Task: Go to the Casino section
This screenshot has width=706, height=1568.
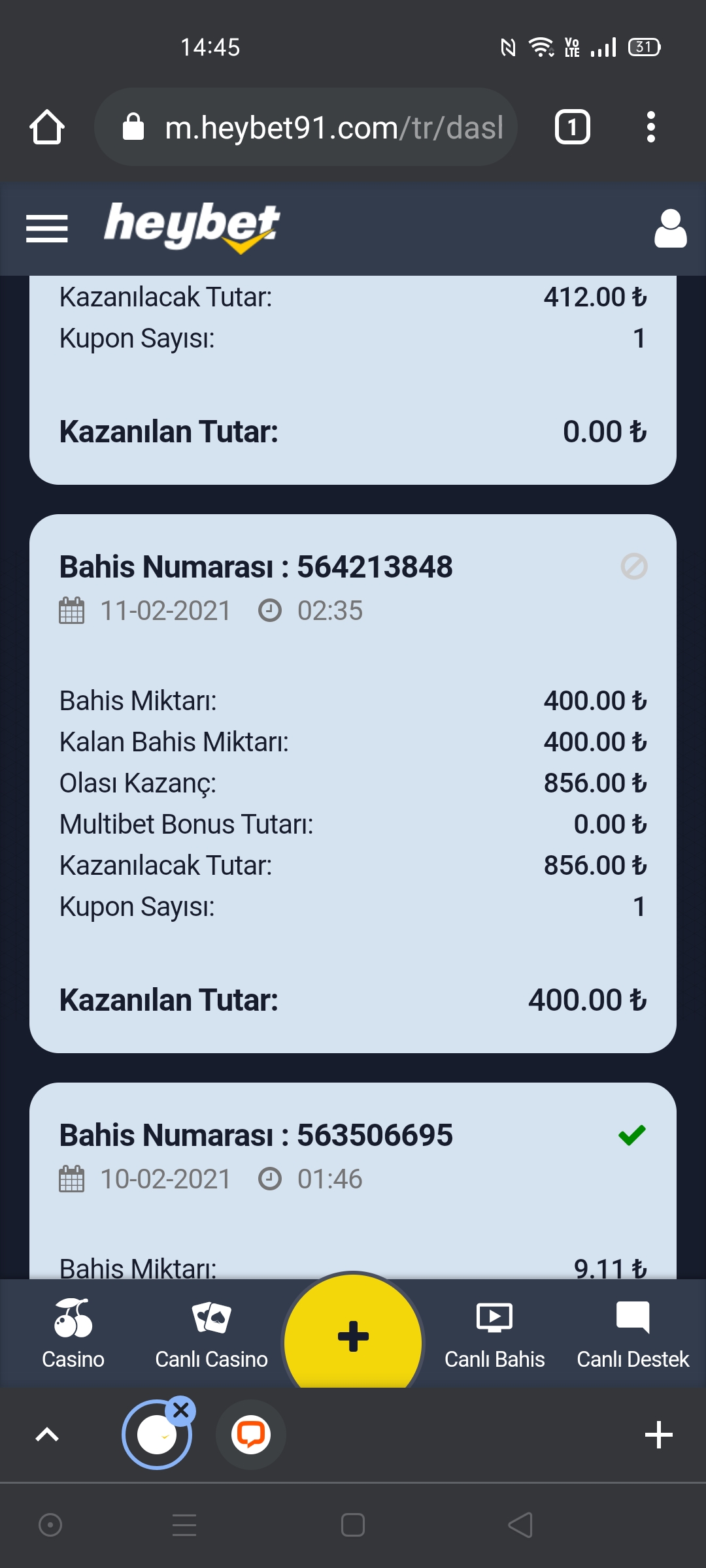Action: (x=73, y=1334)
